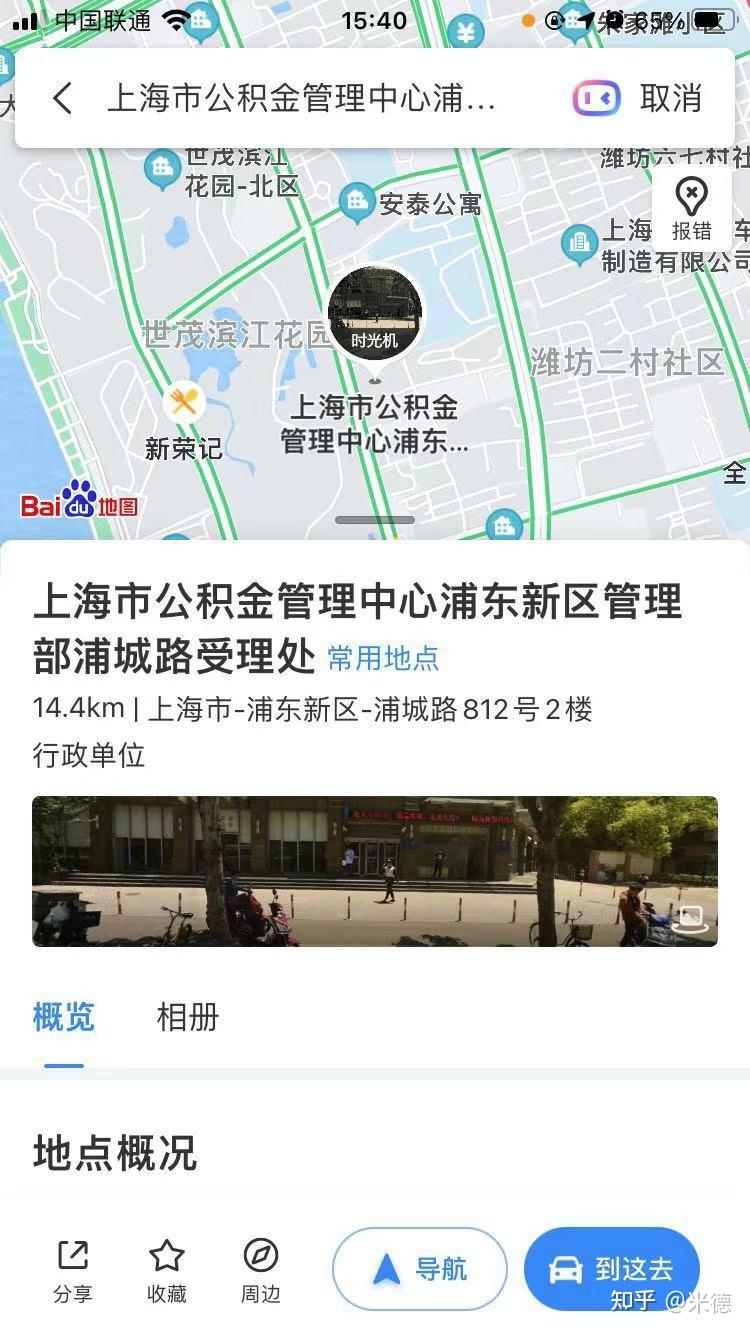Open the street view photo banner
The image size is (750, 1334).
375,871
